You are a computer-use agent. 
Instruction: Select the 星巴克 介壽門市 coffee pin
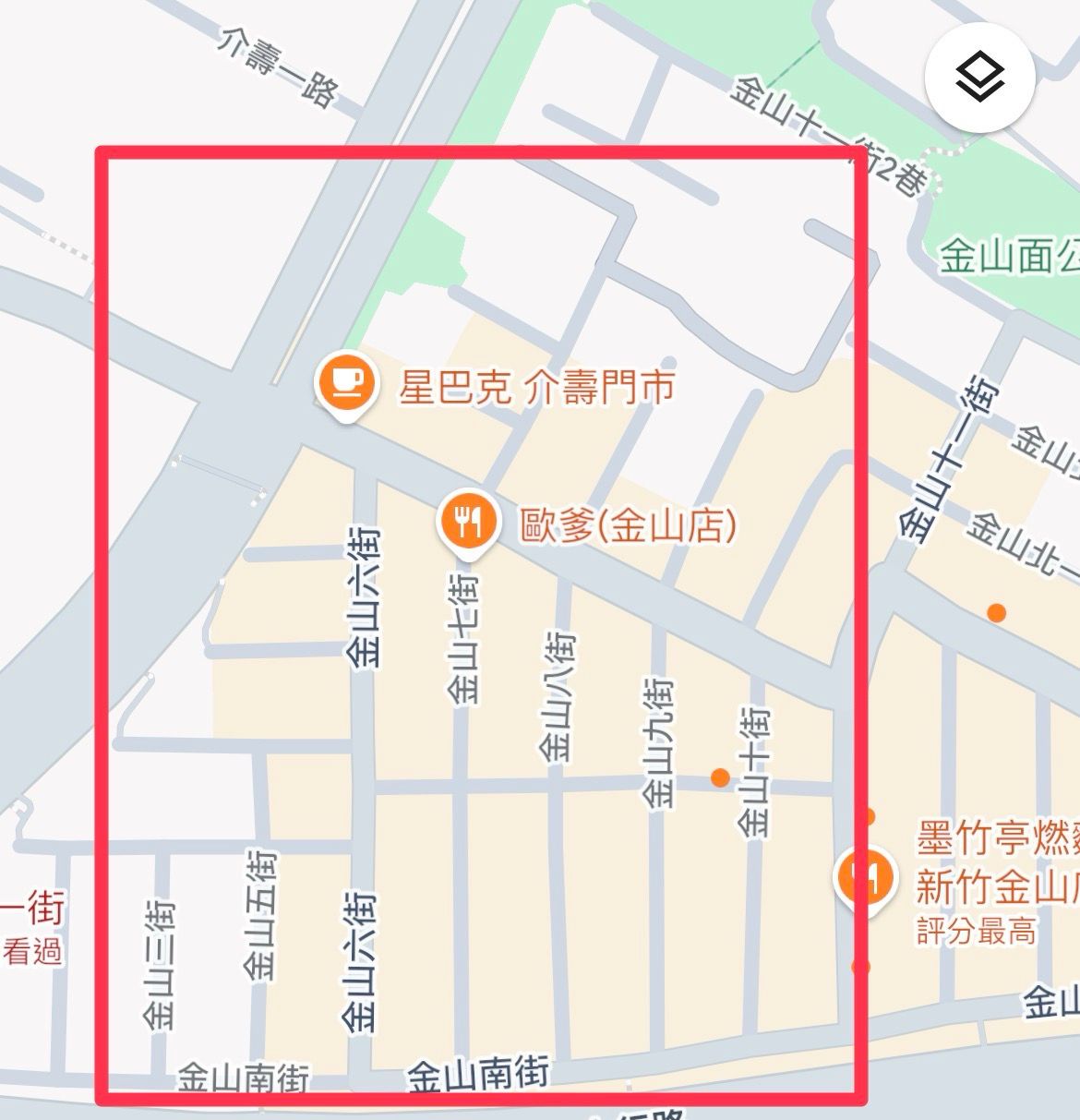345,382
